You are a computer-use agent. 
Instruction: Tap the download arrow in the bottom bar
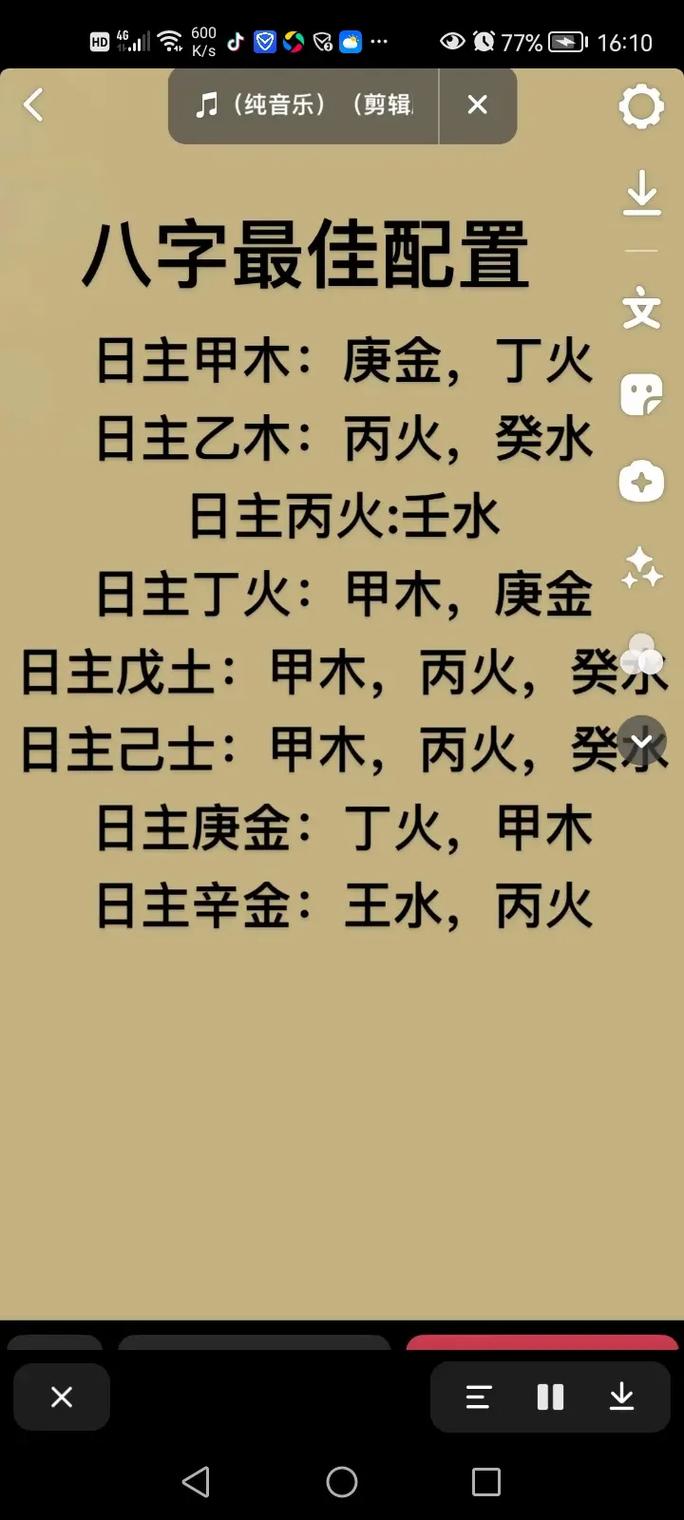click(621, 1397)
